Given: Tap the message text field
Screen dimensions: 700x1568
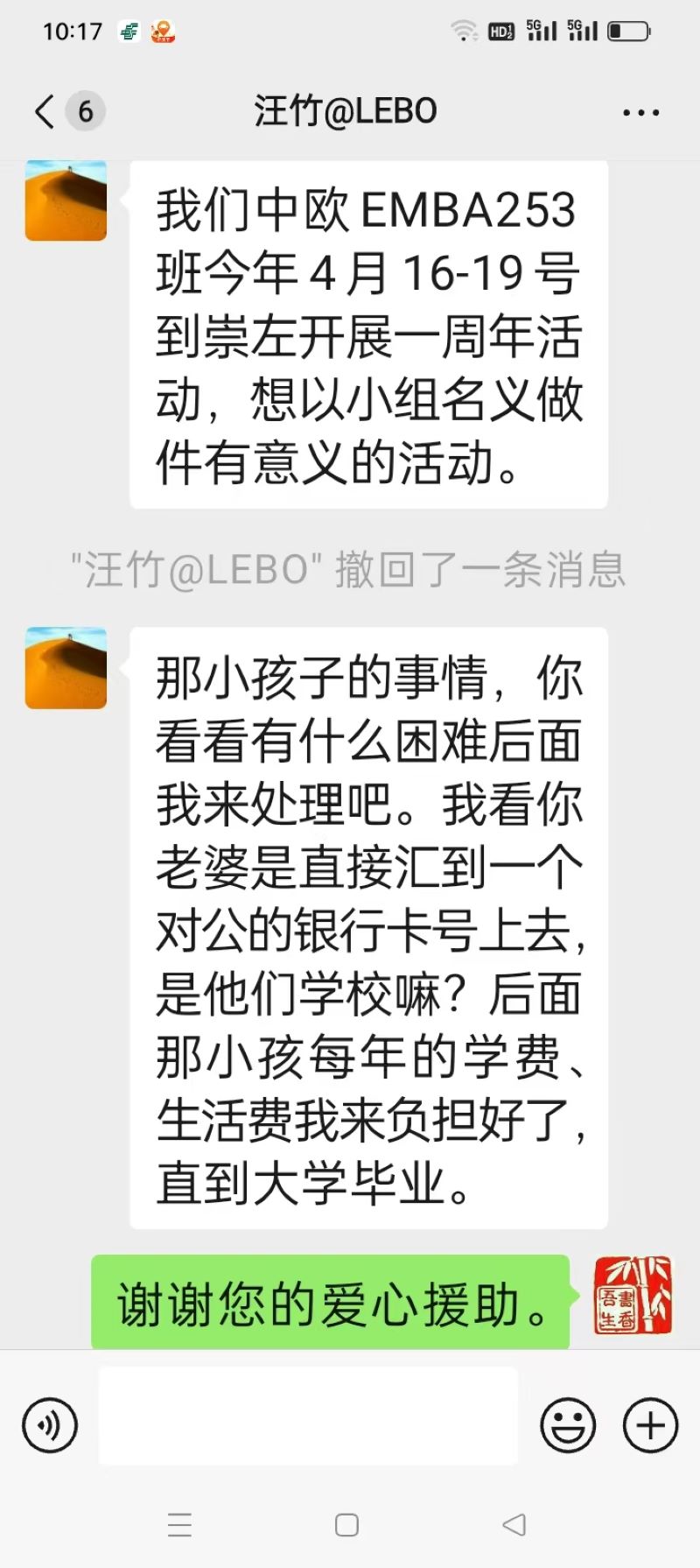Looking at the screenshot, I should click(308, 1416).
